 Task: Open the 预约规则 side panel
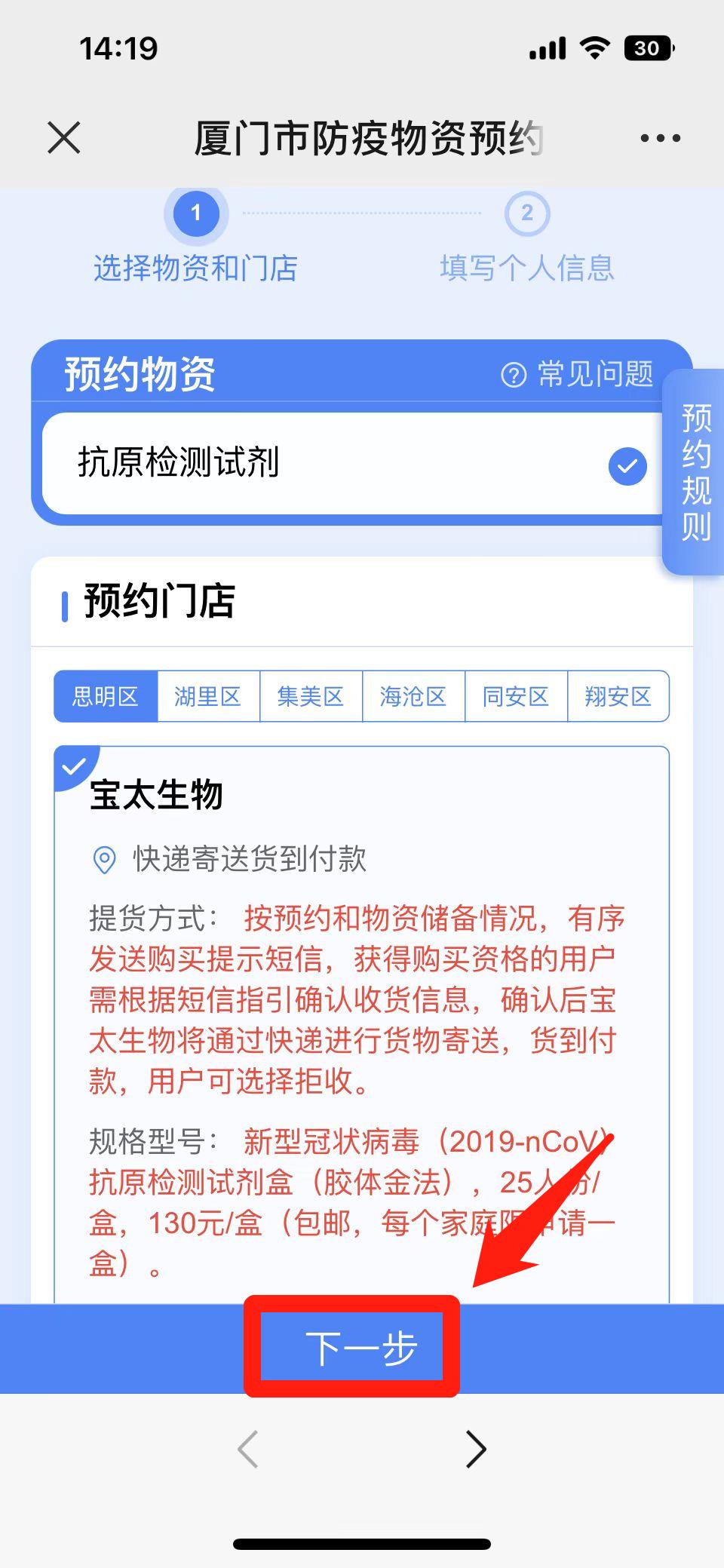pyautogui.click(x=695, y=471)
